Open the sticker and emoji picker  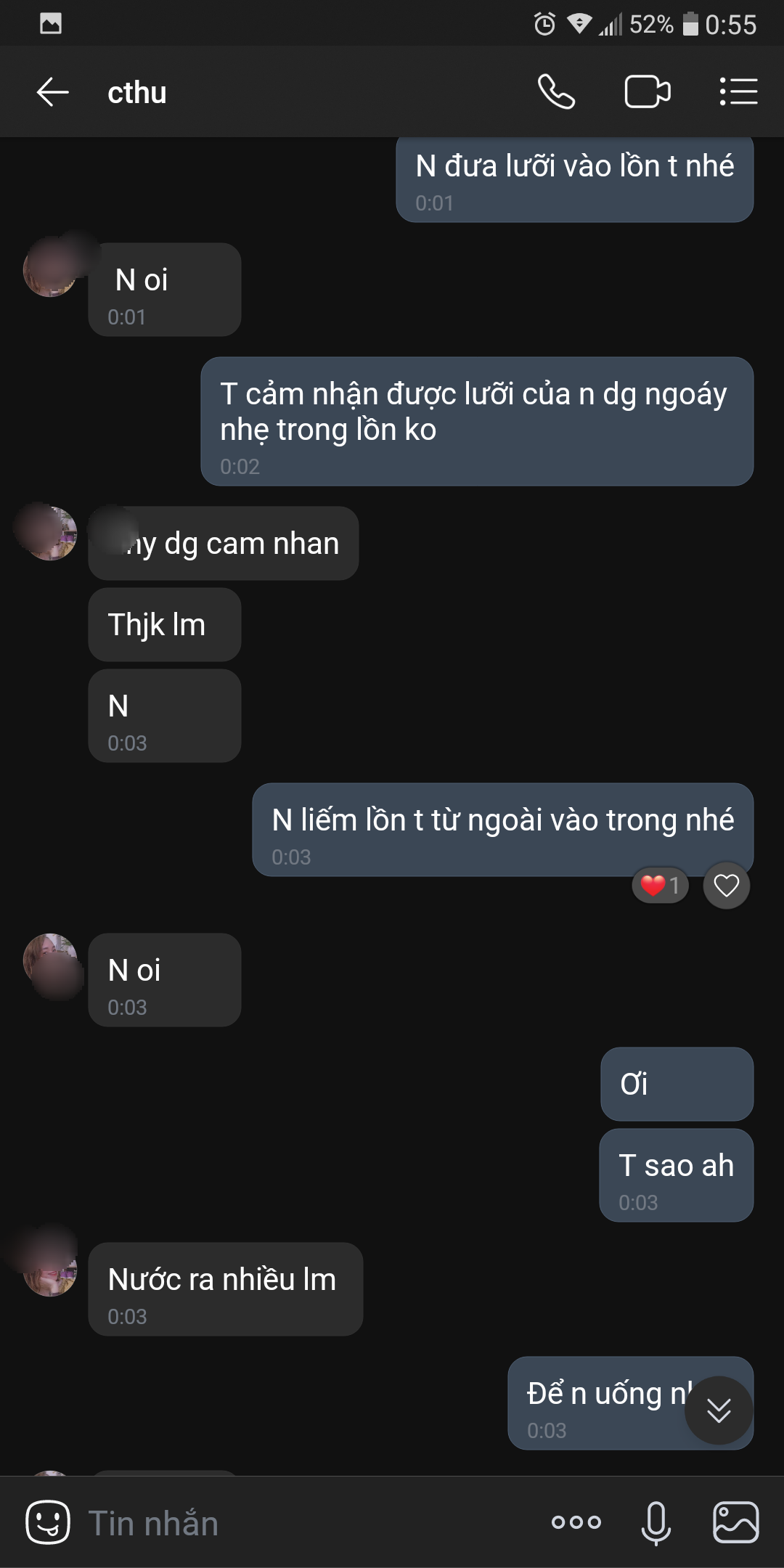click(x=48, y=1522)
